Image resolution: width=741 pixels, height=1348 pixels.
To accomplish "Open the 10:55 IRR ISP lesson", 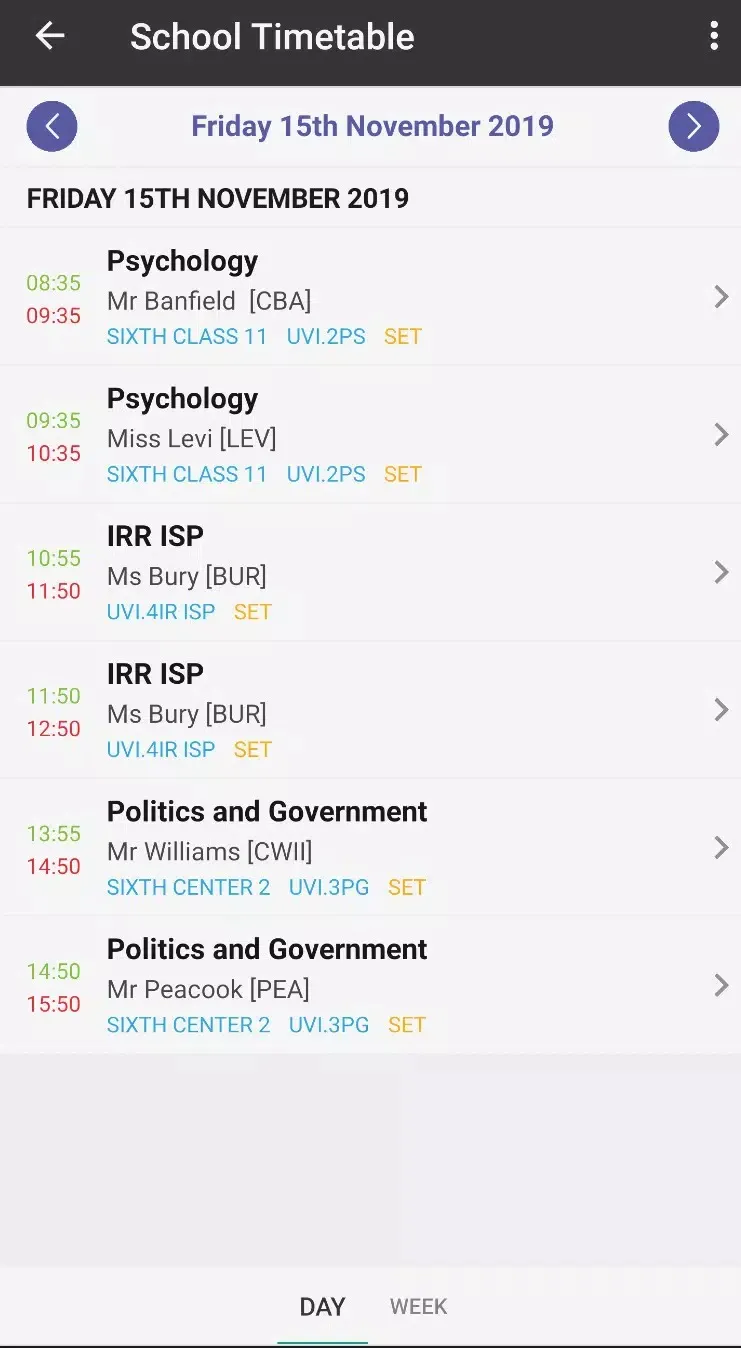I will point(370,573).
